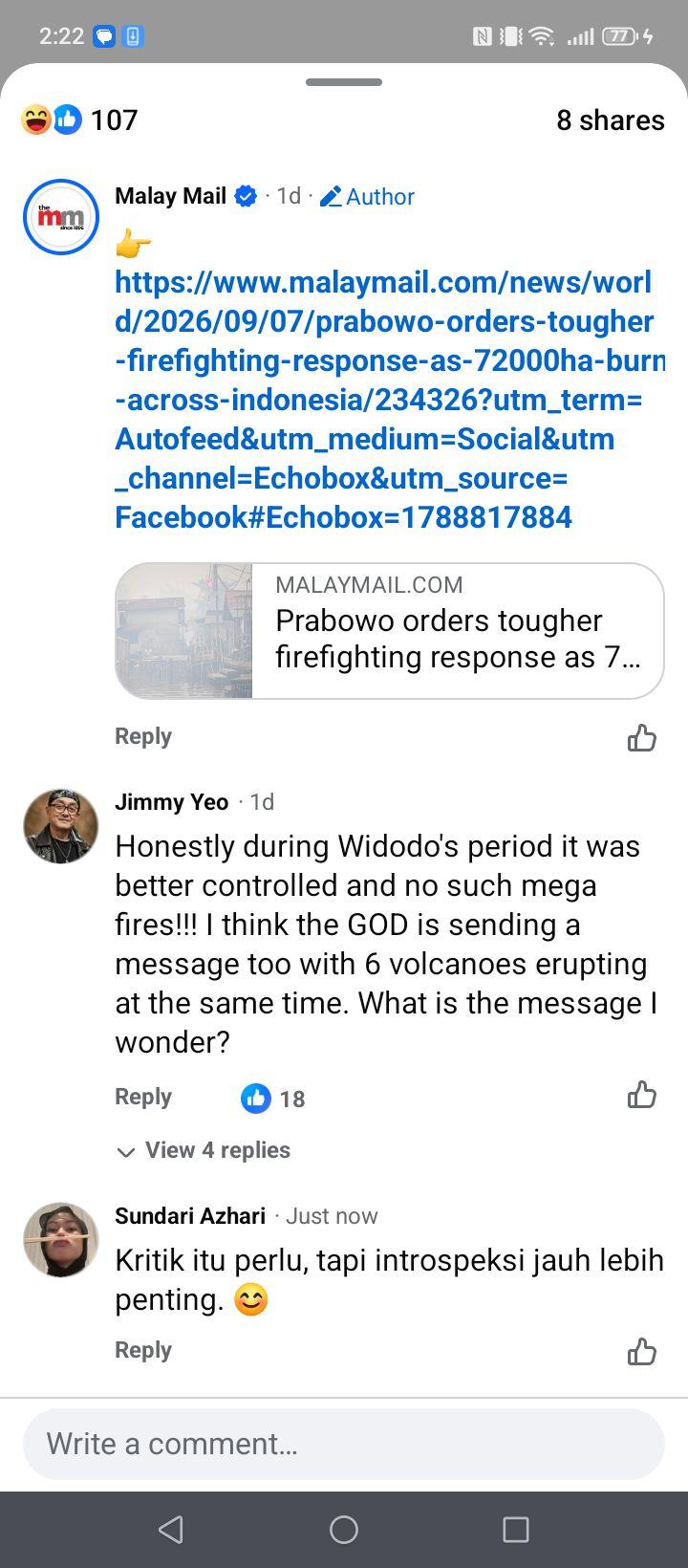688x1568 pixels.
Task: Open the Prabowo firefighting article preview card
Action: (390, 631)
